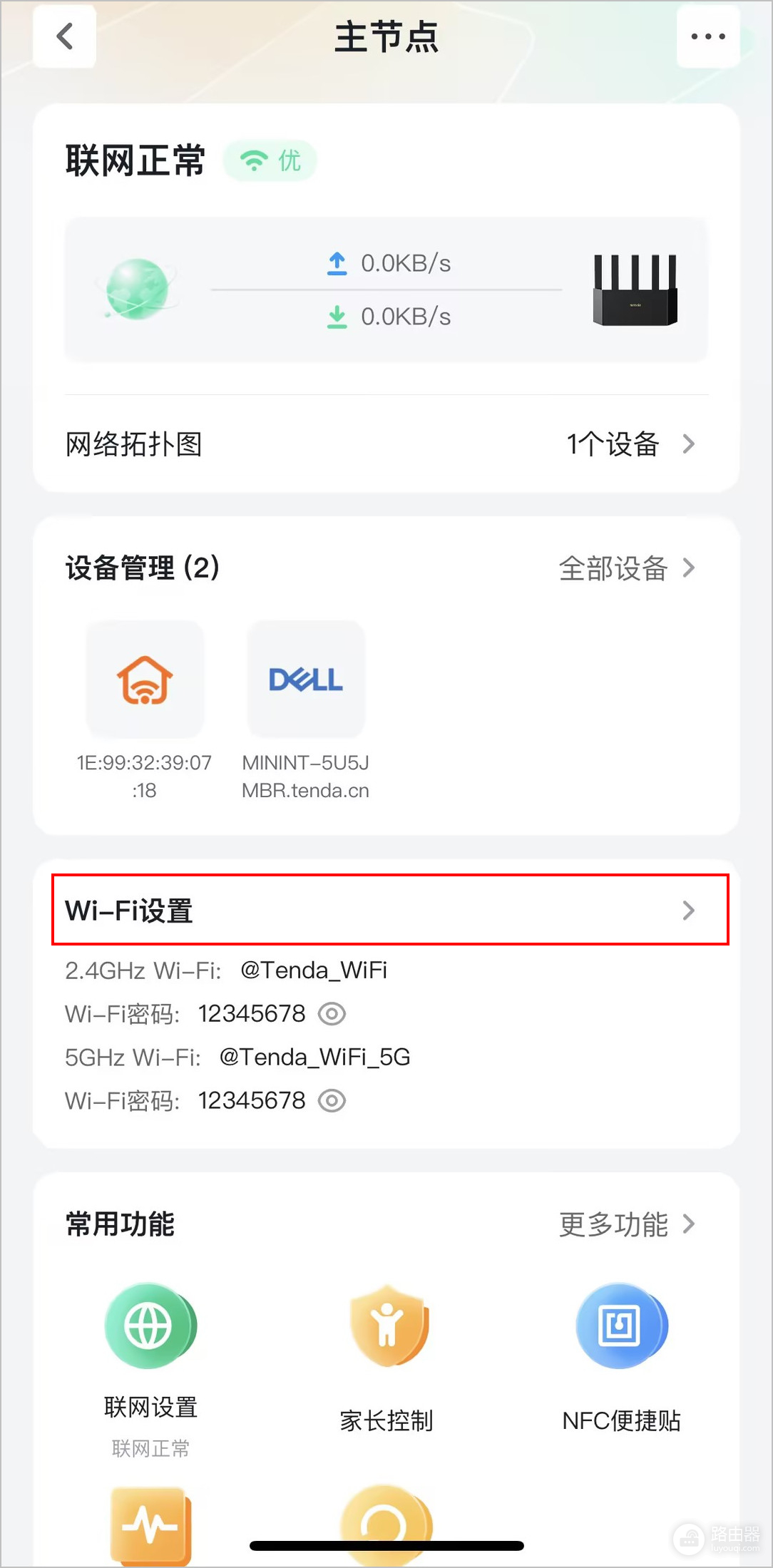Open the Dell MININT-5U5J device
This screenshot has width=773, height=1568.
306,680
